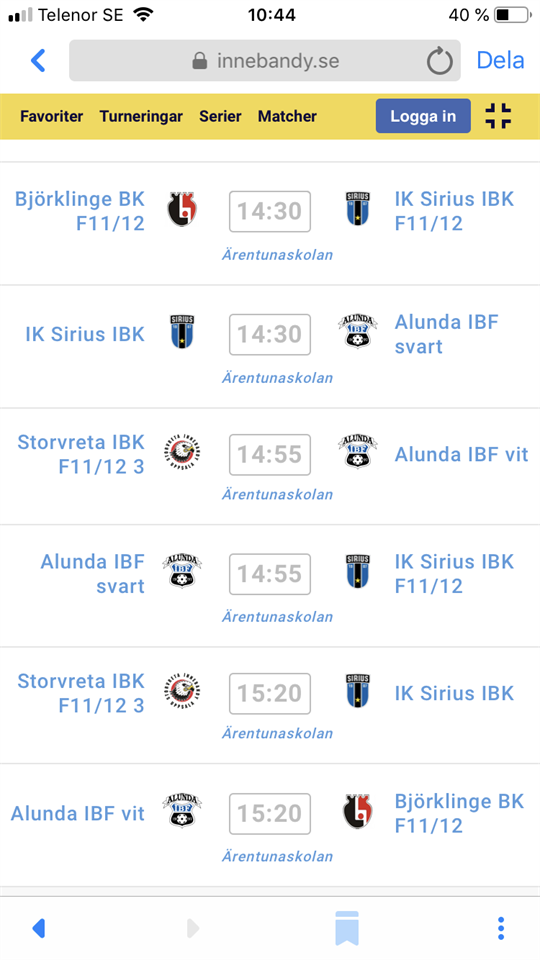Reload the innebandy.se page

click(x=439, y=61)
